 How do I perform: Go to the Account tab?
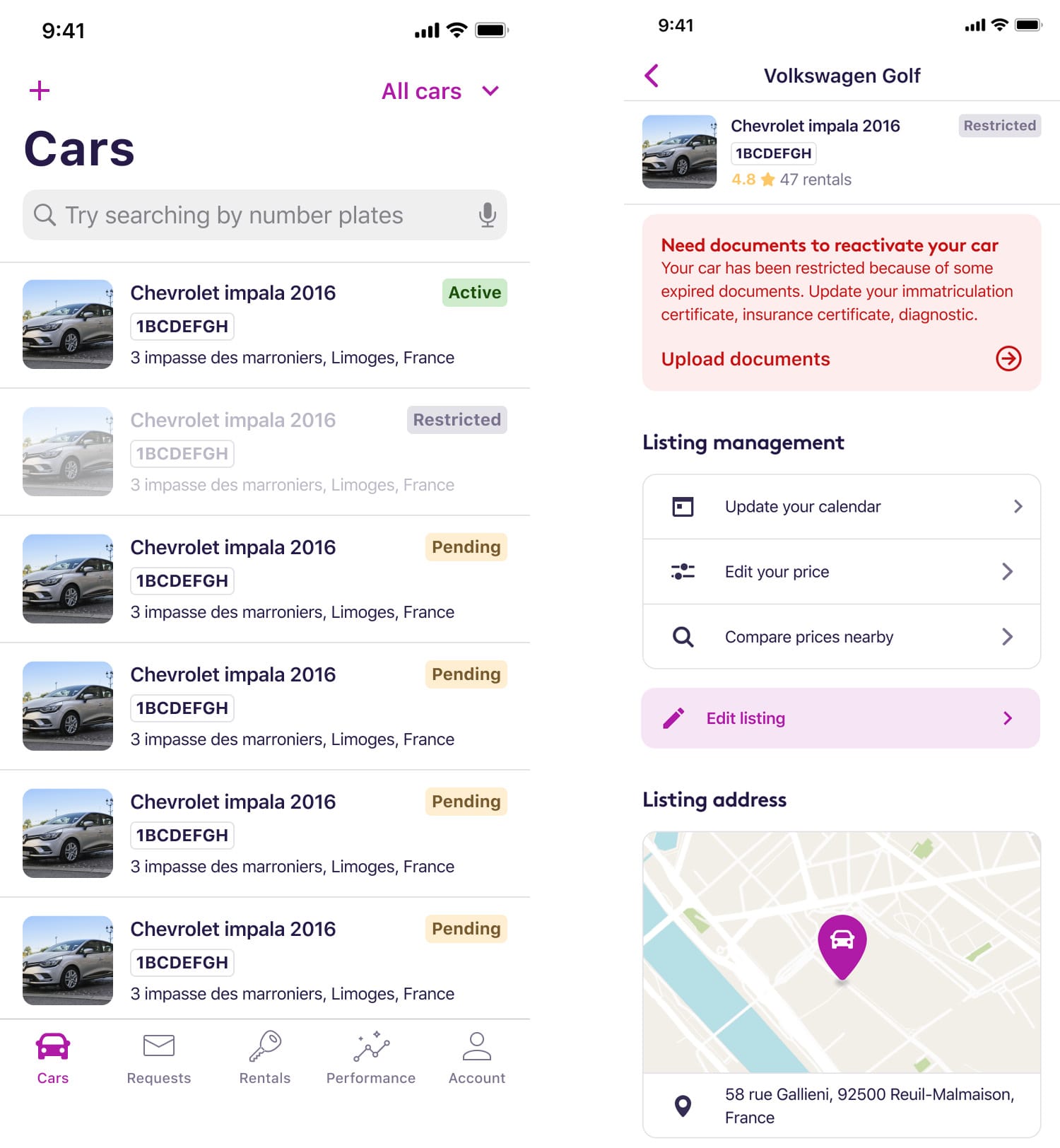click(477, 1058)
